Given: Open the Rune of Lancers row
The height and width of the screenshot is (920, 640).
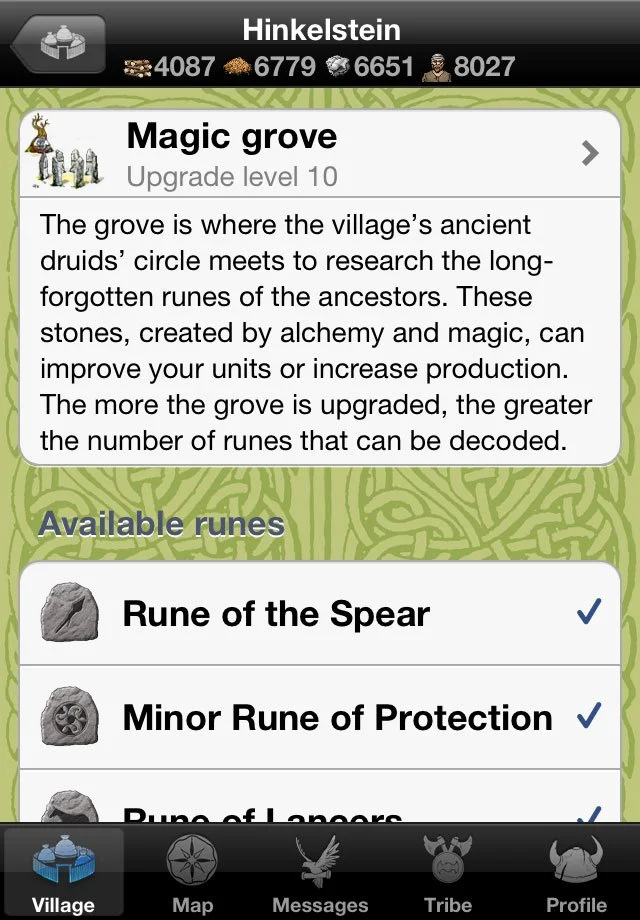Looking at the screenshot, I should [320, 806].
